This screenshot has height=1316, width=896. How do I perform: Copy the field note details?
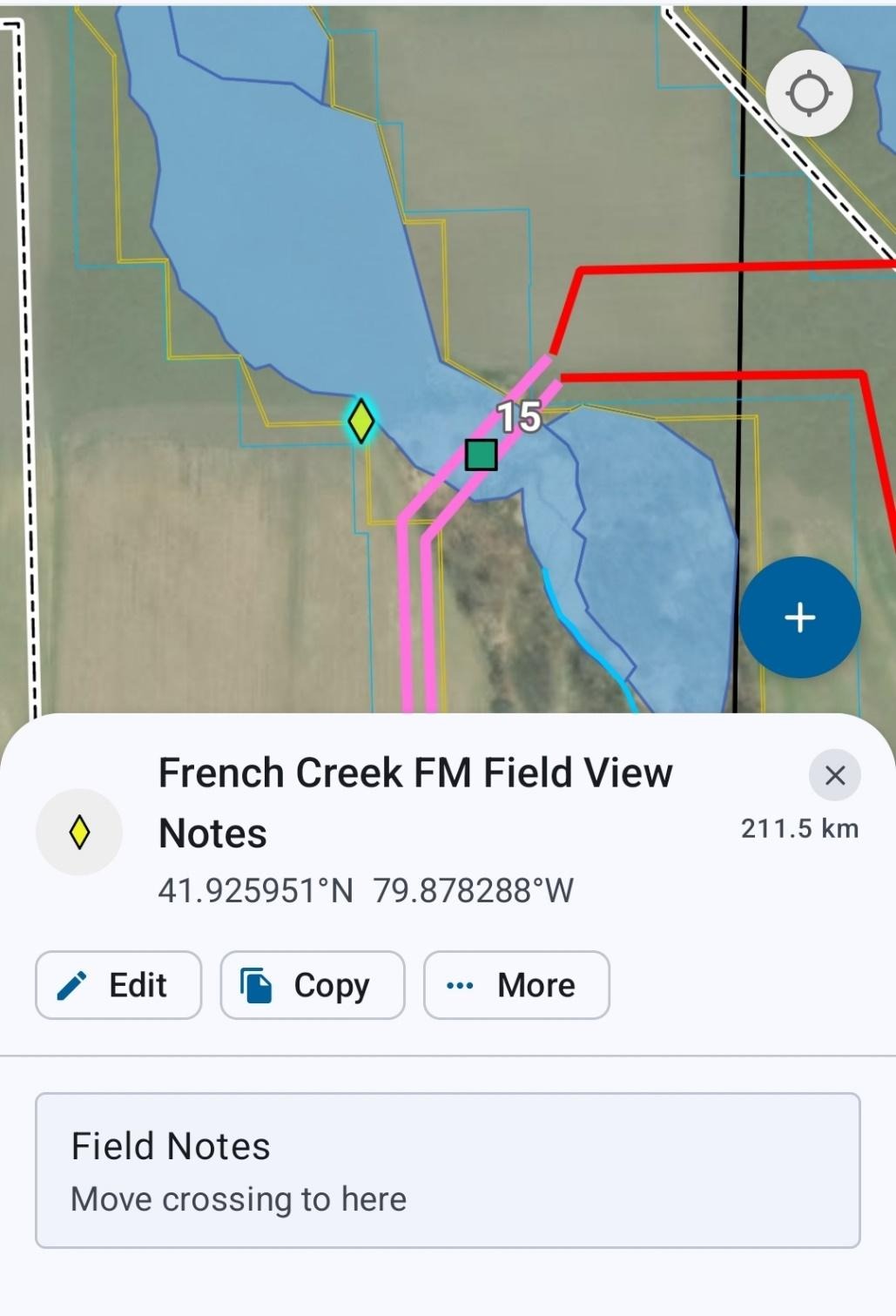click(312, 985)
